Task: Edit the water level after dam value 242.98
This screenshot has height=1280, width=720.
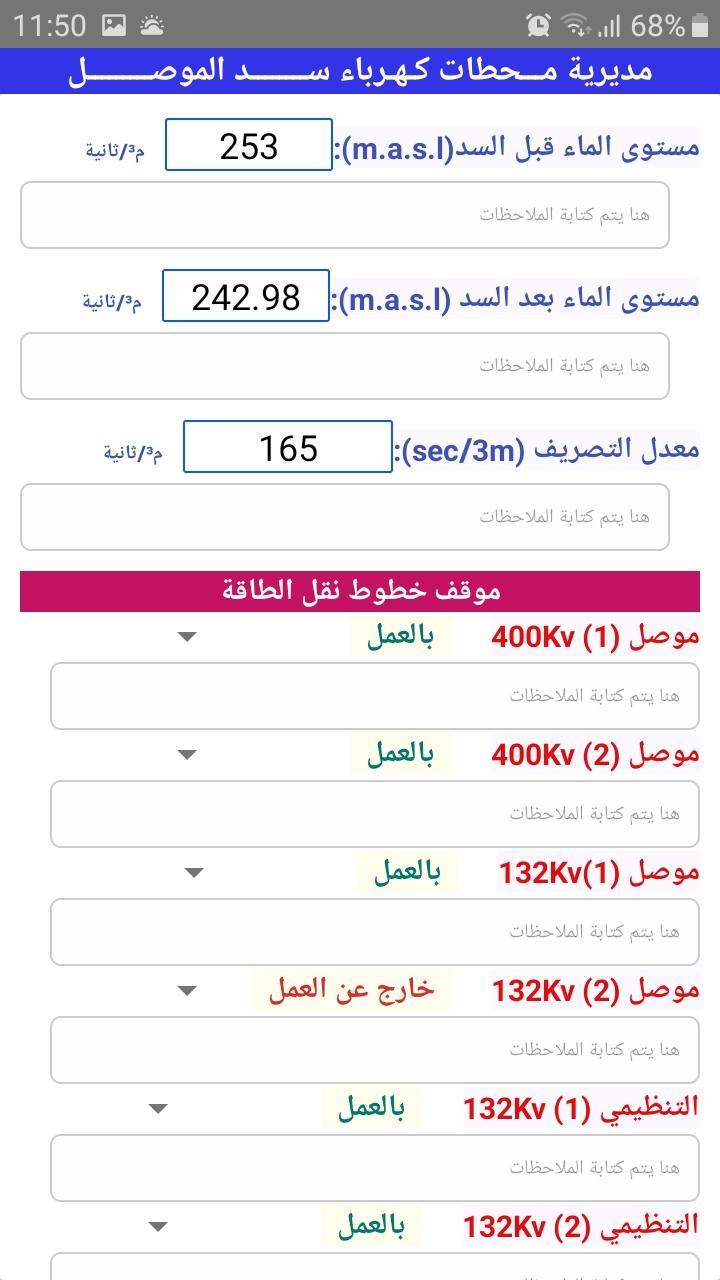Action: 246,296
